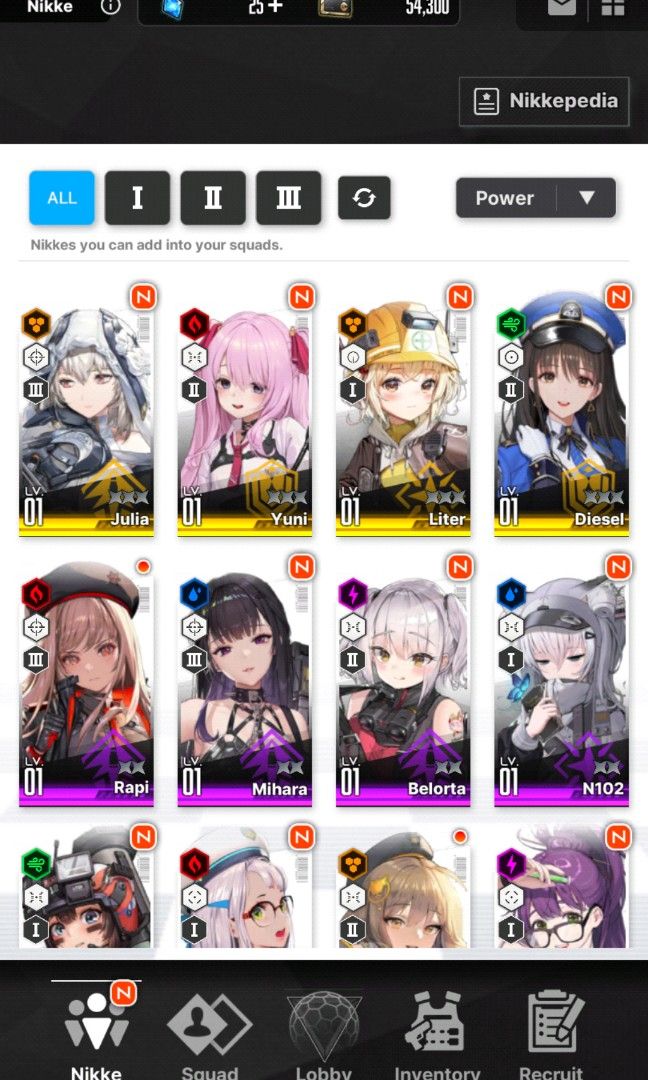Filter Nikkes by Burst III
Screen dimensions: 648x1080
pos(288,197)
